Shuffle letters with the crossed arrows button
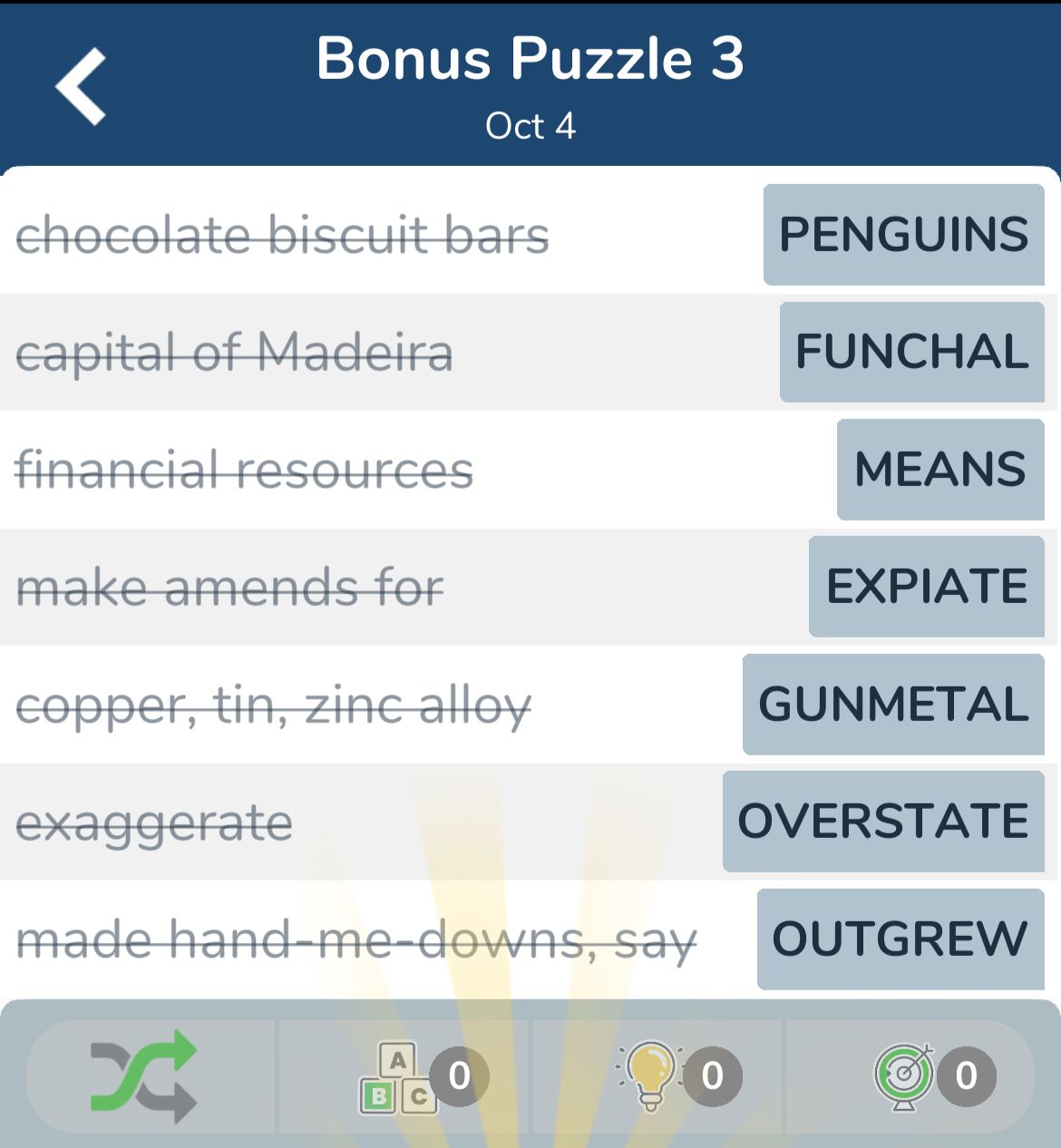This screenshot has height=1148, width=1061. [145, 1076]
